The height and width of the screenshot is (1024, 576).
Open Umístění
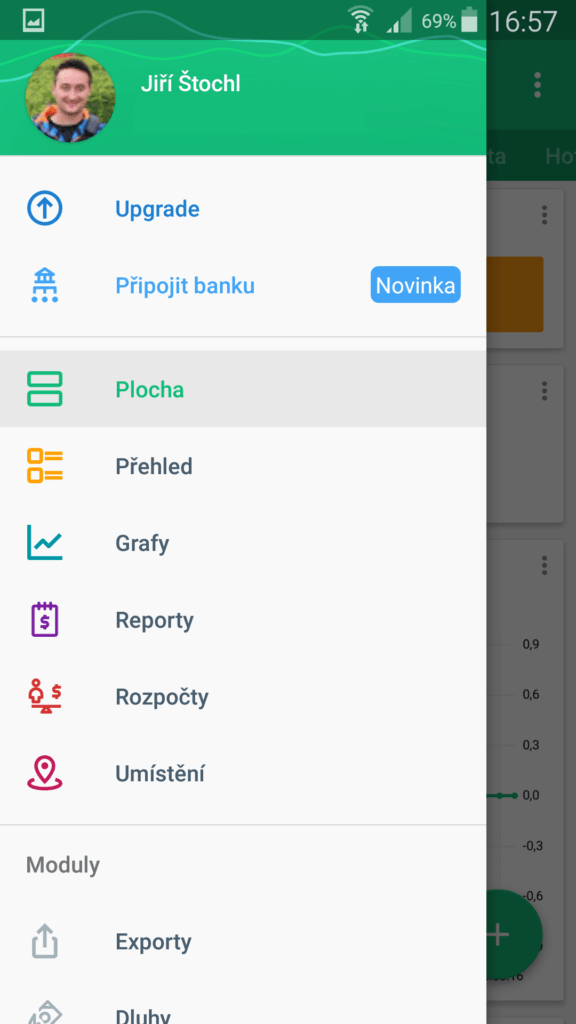pyautogui.click(x=243, y=774)
